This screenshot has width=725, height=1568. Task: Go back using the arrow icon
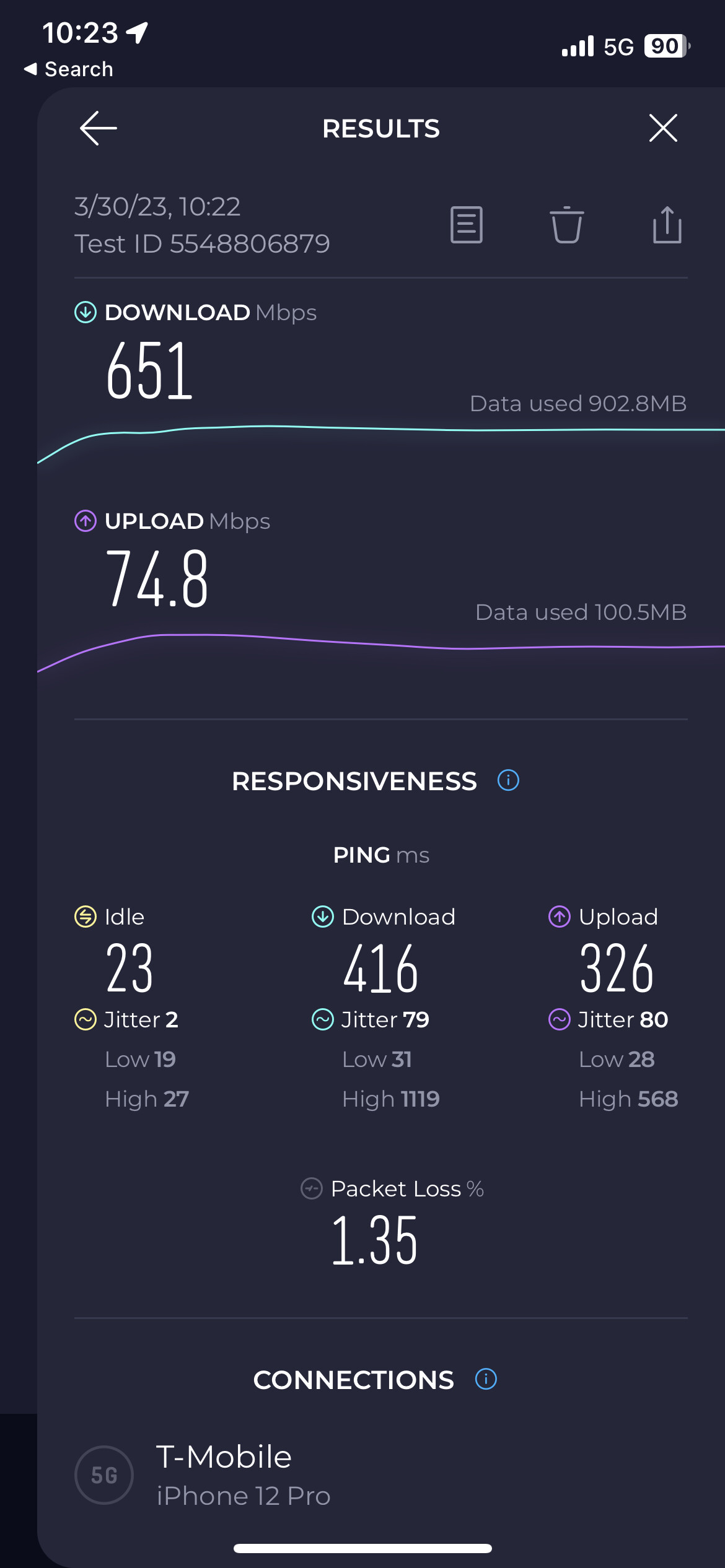pos(99,128)
